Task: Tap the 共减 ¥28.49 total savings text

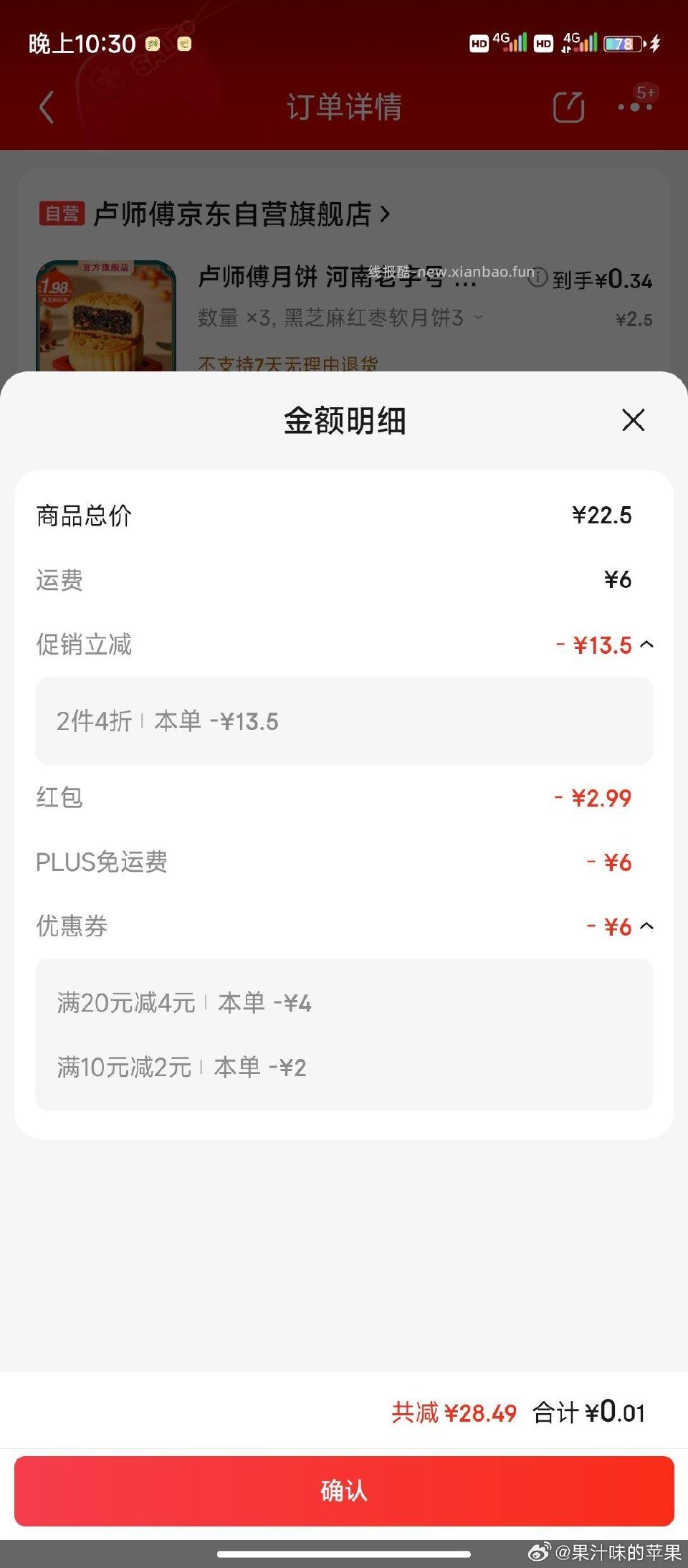Action: 453,1412
